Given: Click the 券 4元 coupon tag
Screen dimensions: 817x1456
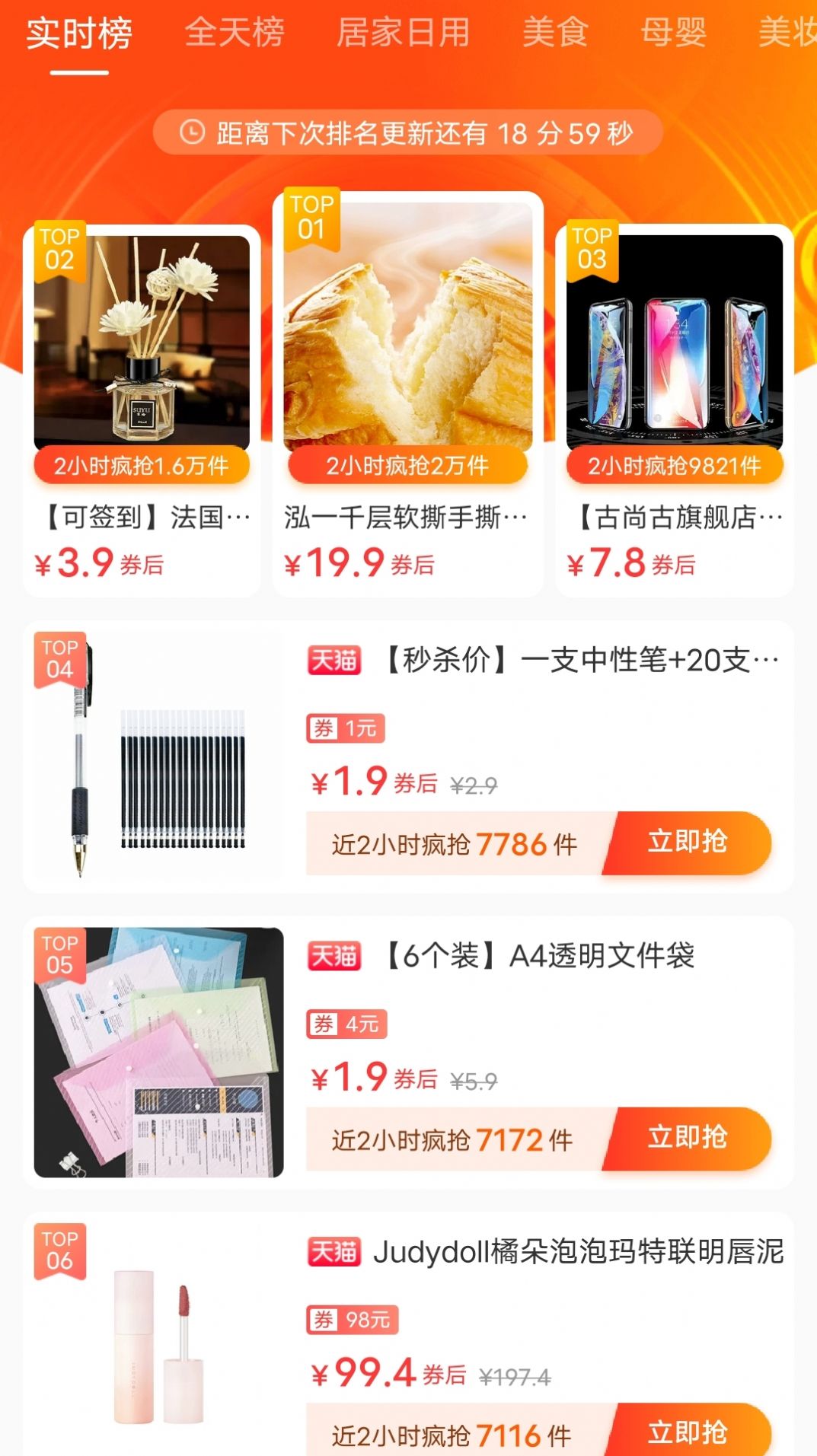Looking at the screenshot, I should (346, 1024).
